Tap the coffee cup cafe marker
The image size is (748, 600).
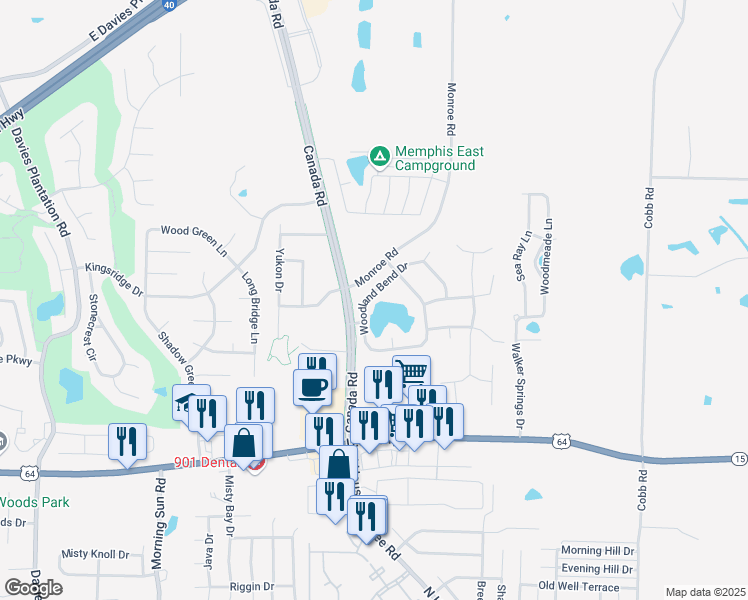click(x=312, y=388)
